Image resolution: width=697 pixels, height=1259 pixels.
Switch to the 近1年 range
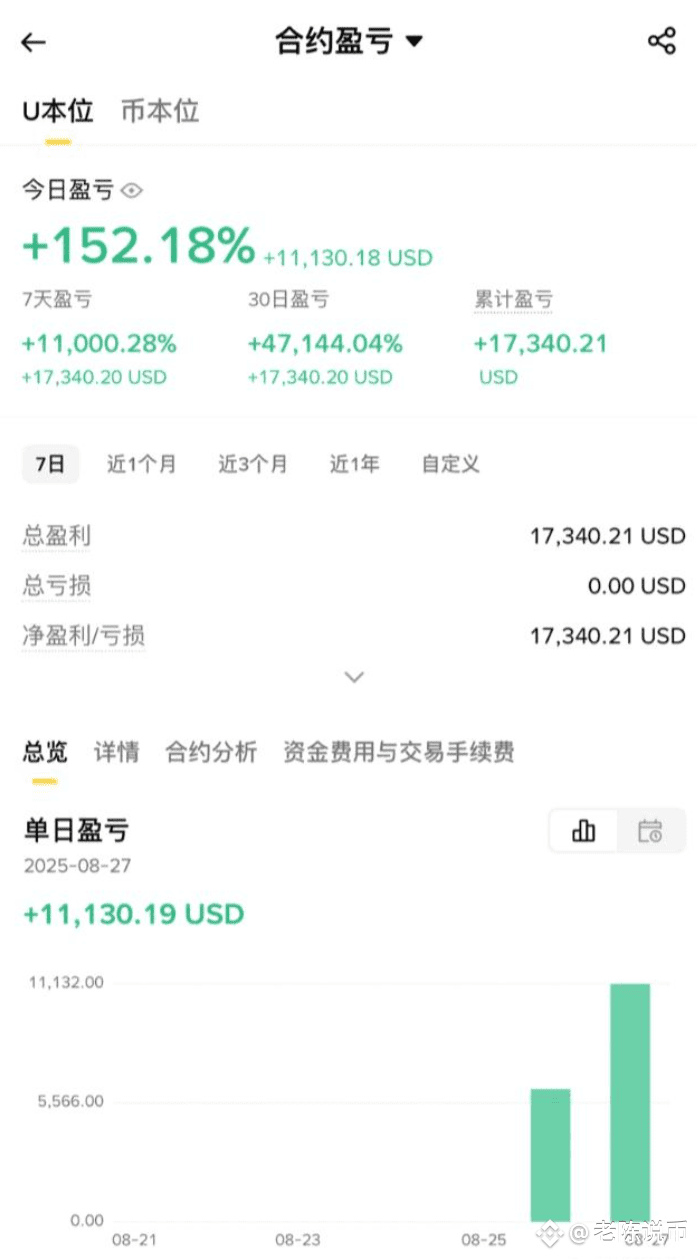pos(355,464)
